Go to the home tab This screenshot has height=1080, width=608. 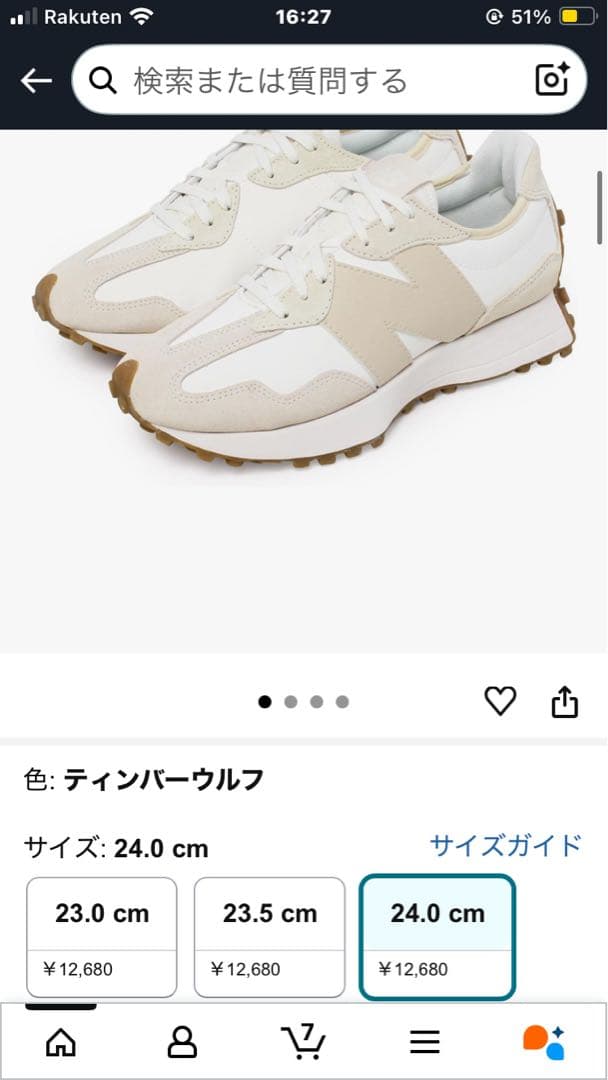[62, 1042]
